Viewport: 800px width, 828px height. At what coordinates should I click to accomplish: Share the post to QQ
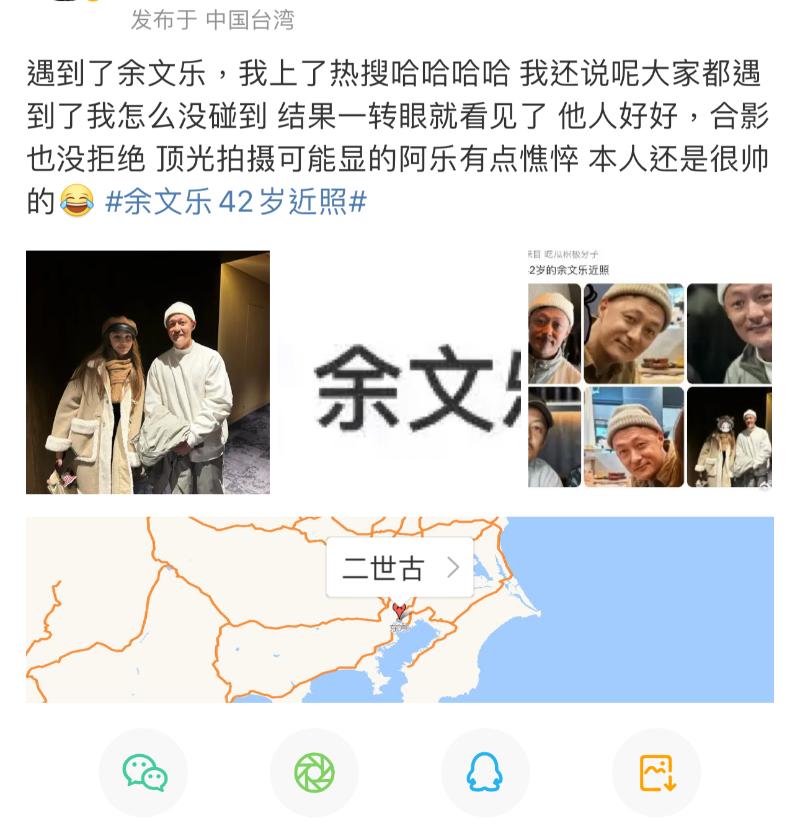[x=485, y=773]
